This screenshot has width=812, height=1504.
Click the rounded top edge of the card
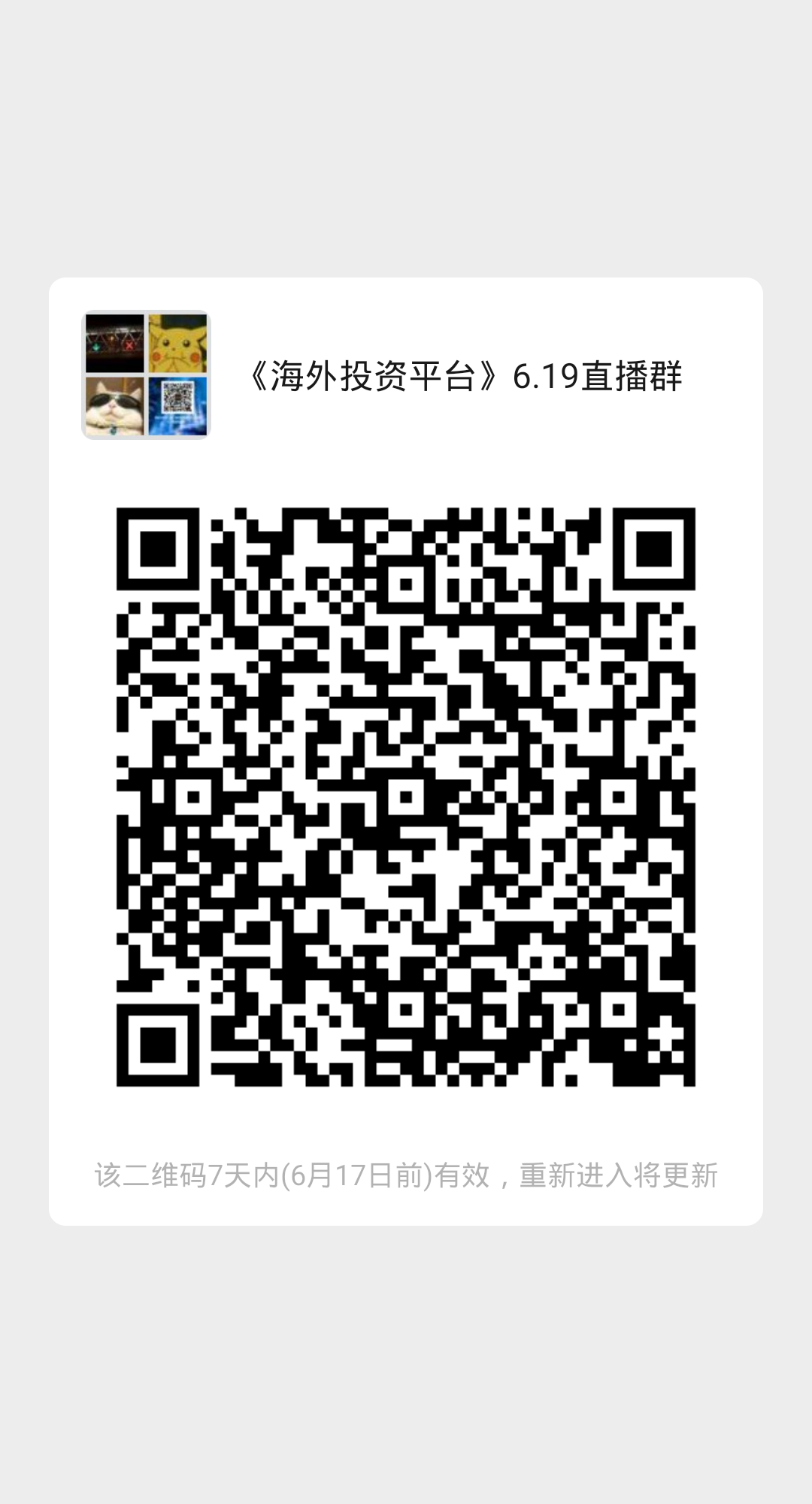pos(406,280)
